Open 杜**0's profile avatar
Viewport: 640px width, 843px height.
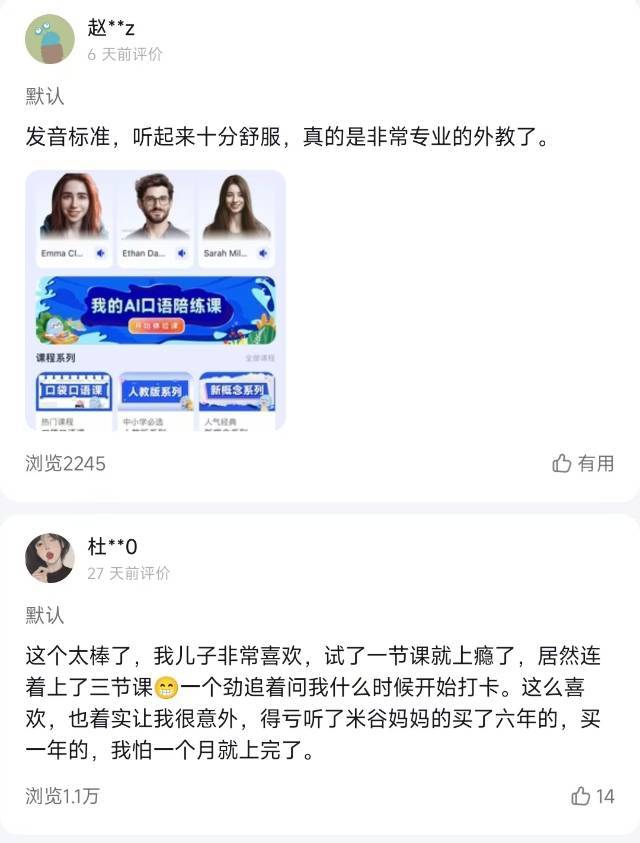(x=49, y=558)
